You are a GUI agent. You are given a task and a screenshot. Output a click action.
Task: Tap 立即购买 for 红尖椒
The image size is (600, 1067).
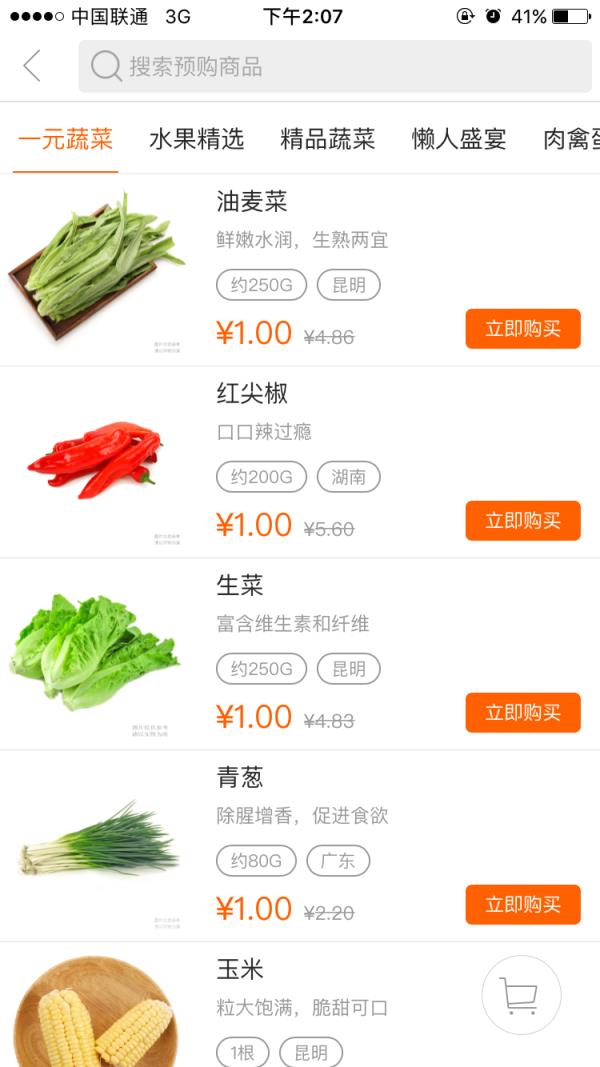(522, 521)
